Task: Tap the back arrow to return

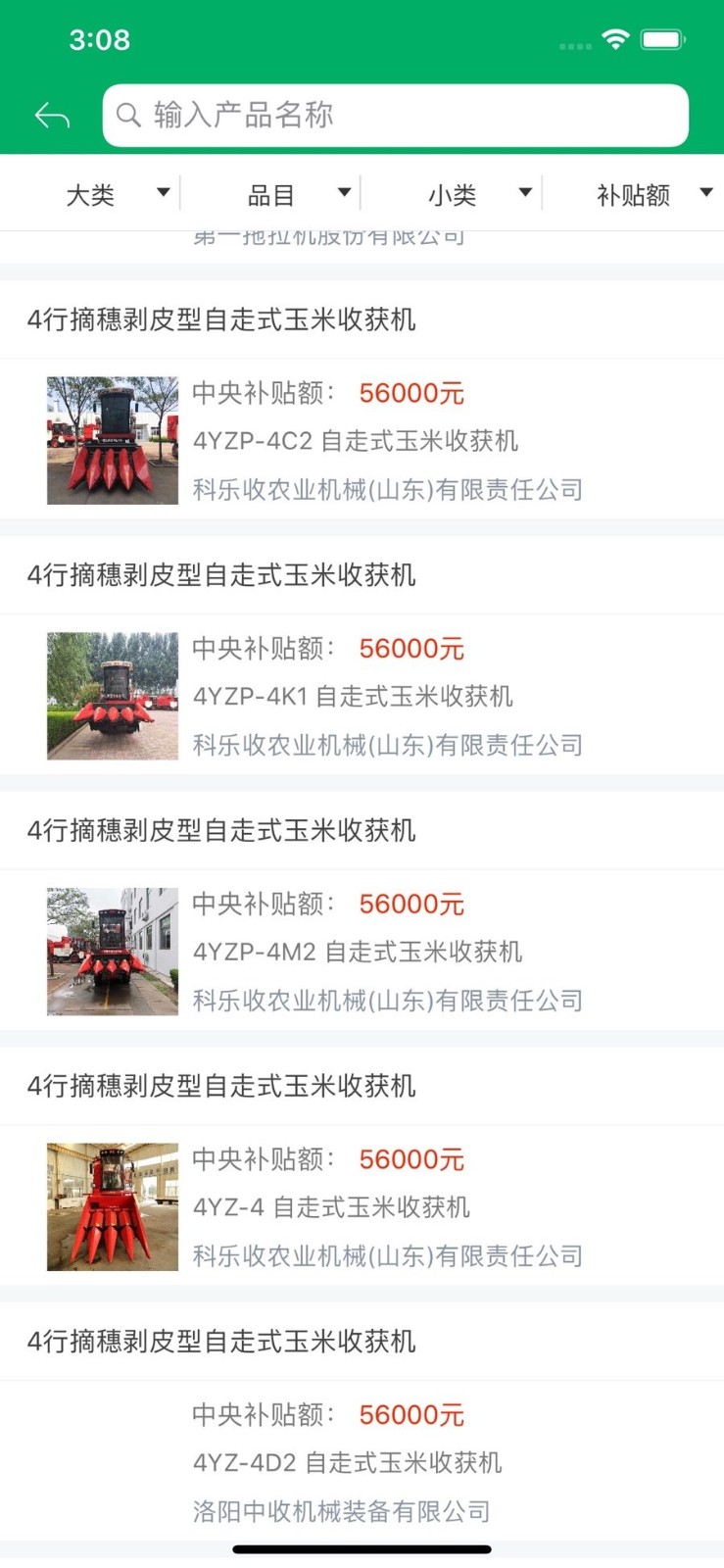Action: pos(54,115)
